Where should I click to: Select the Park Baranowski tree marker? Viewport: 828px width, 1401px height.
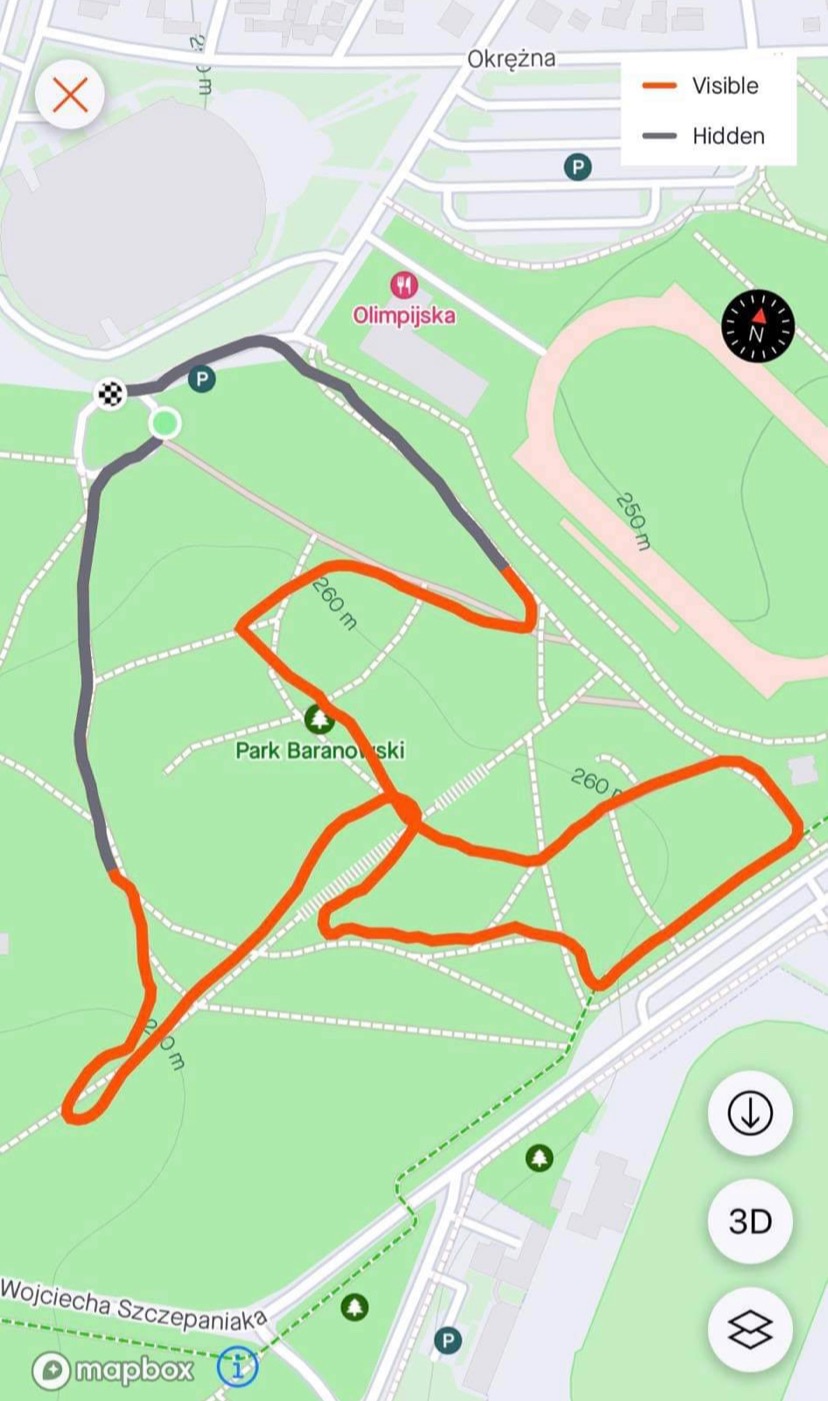point(319,718)
